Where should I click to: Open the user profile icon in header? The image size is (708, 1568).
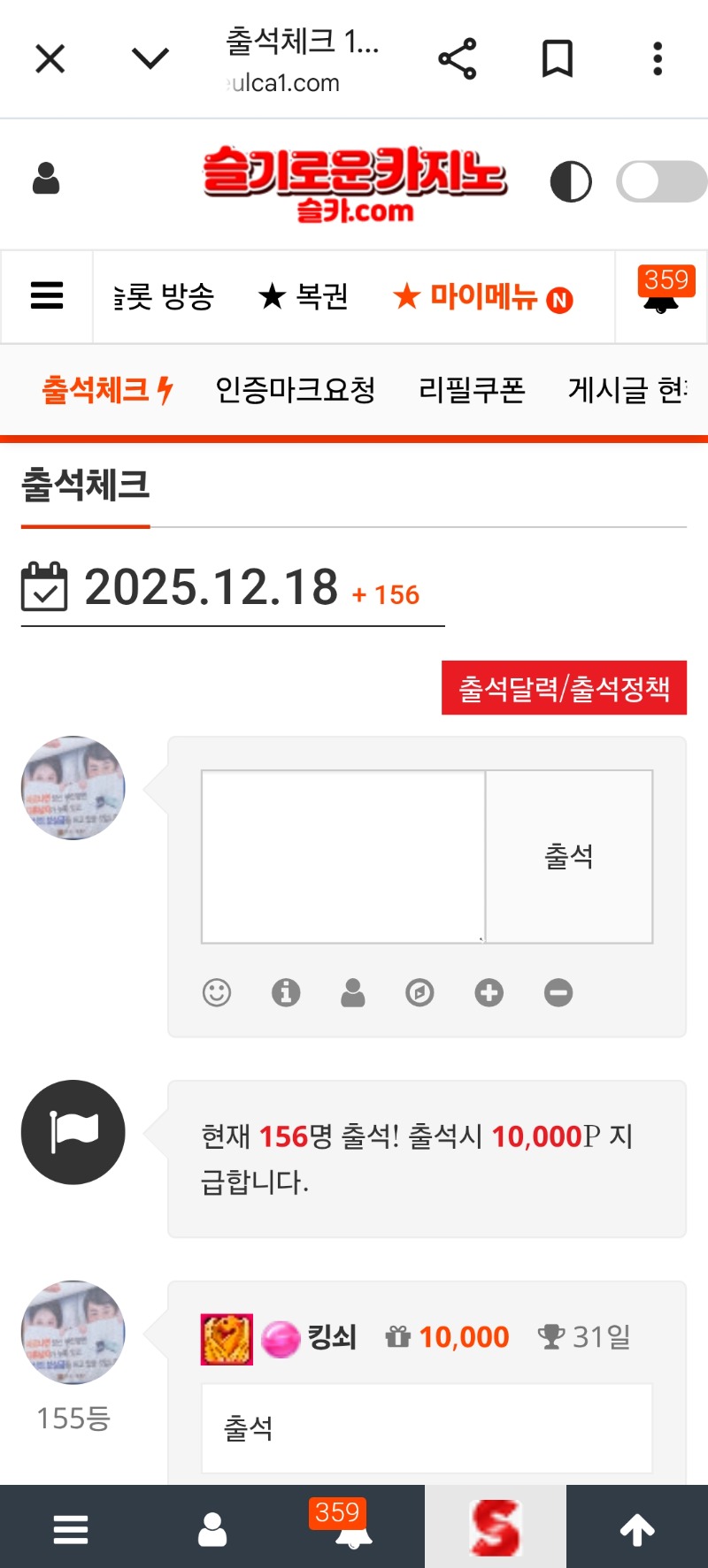[46, 180]
